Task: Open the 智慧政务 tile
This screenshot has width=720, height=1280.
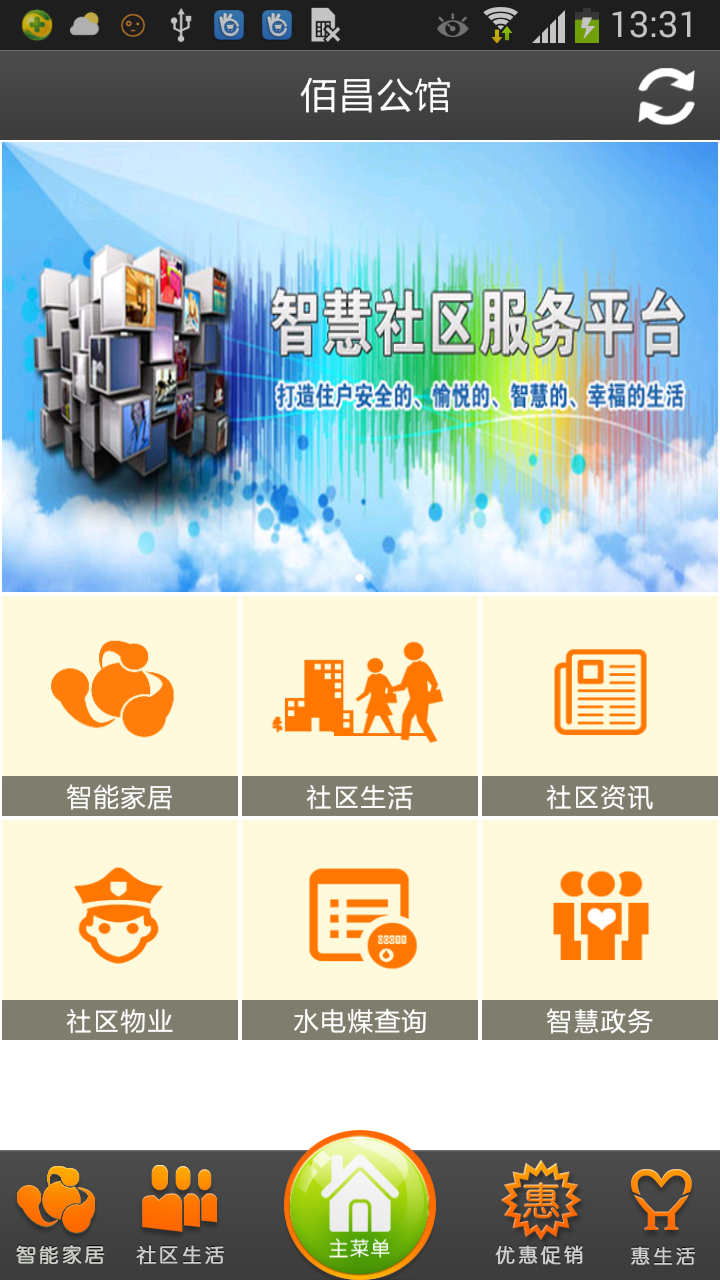Action: point(600,930)
